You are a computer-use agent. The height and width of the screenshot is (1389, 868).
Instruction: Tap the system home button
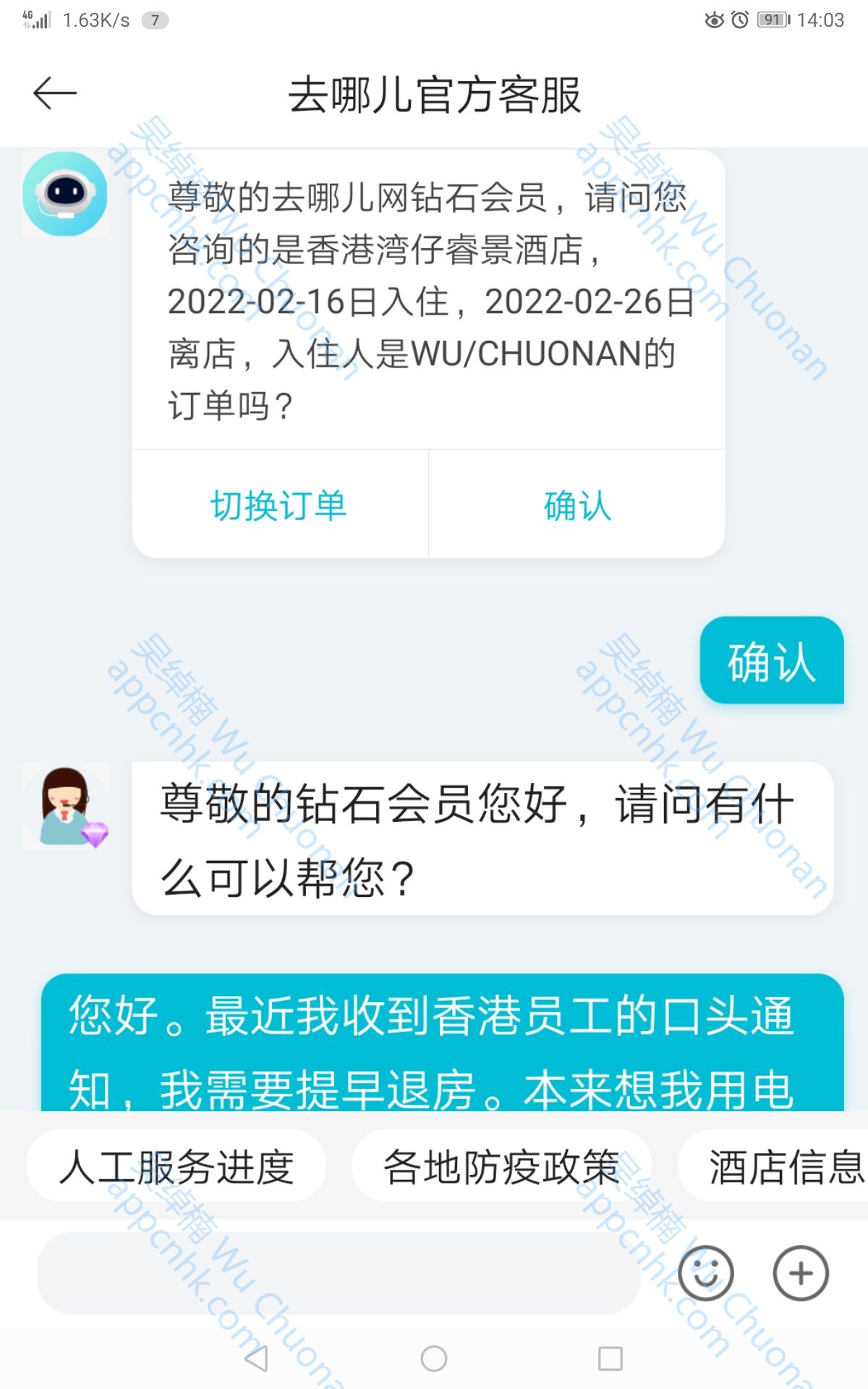(434, 1359)
